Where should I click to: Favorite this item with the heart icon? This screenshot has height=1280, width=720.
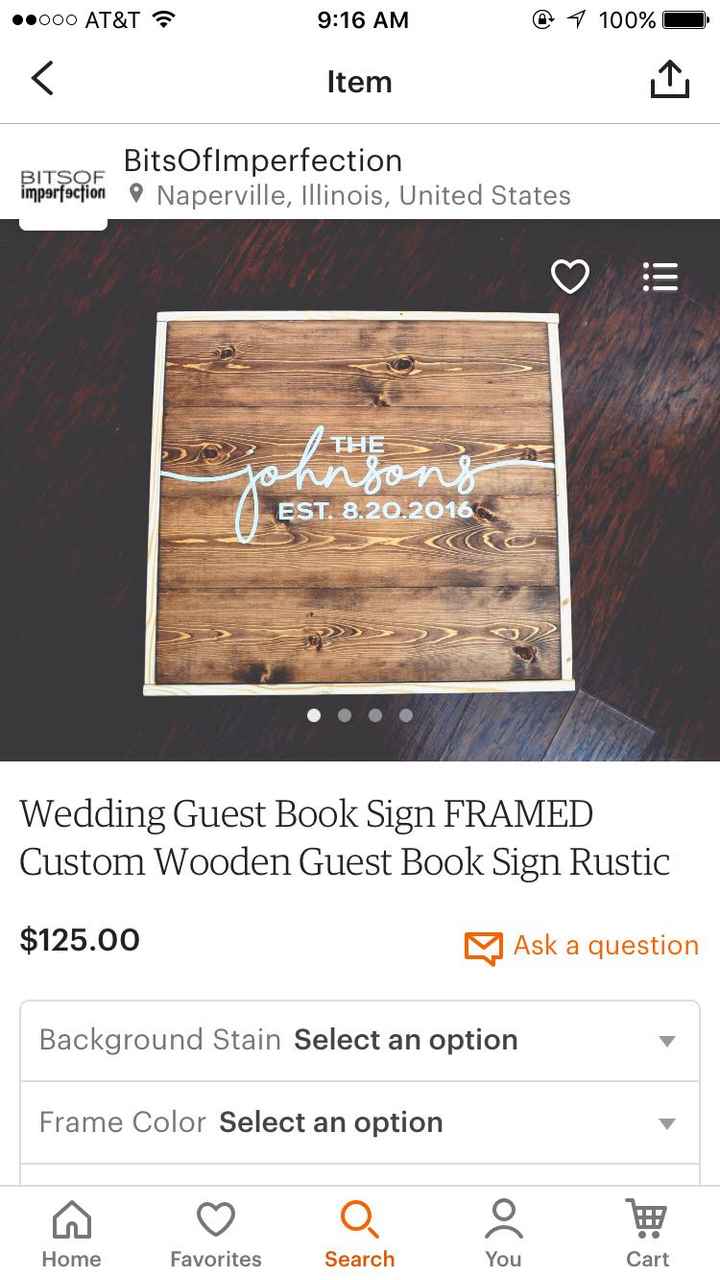coord(569,277)
